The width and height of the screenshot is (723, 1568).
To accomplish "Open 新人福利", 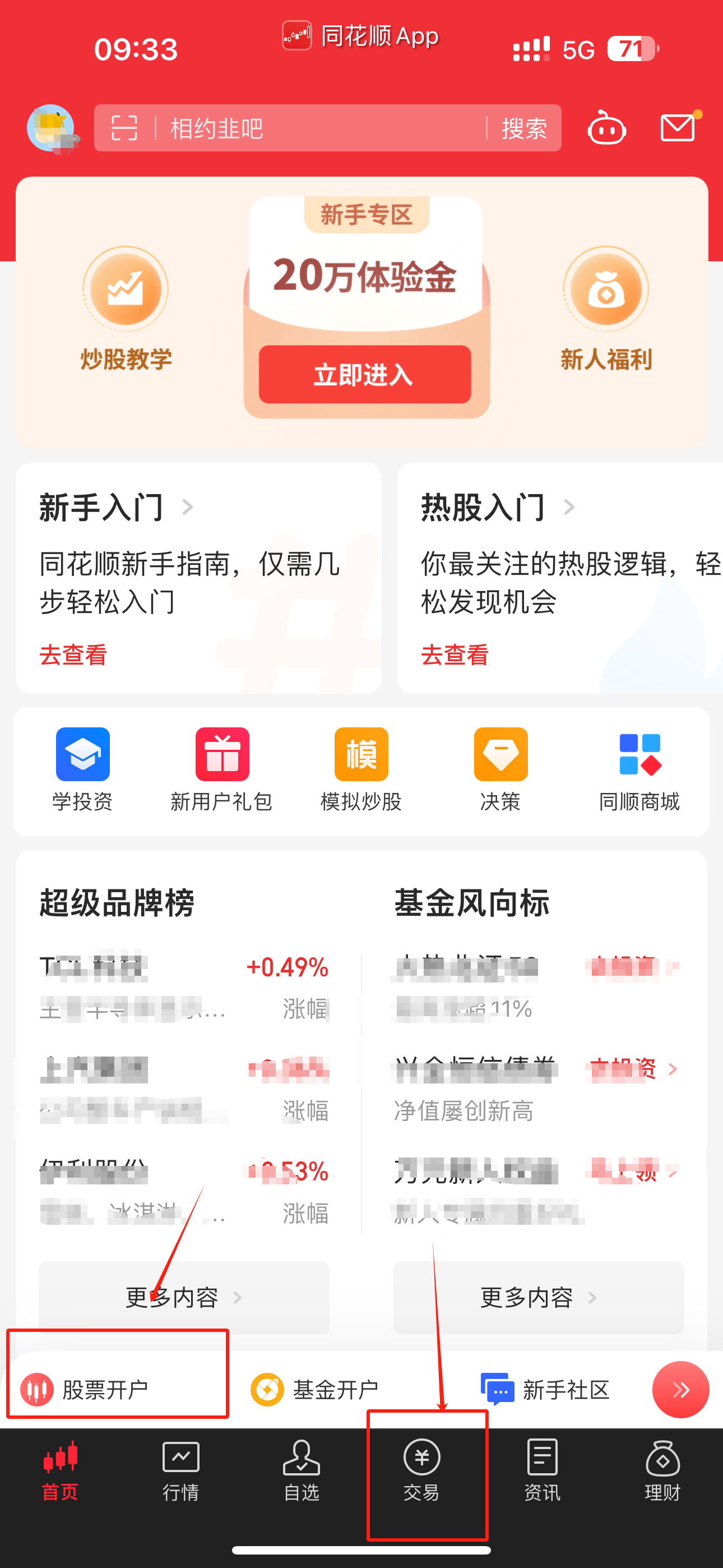I will click(605, 308).
